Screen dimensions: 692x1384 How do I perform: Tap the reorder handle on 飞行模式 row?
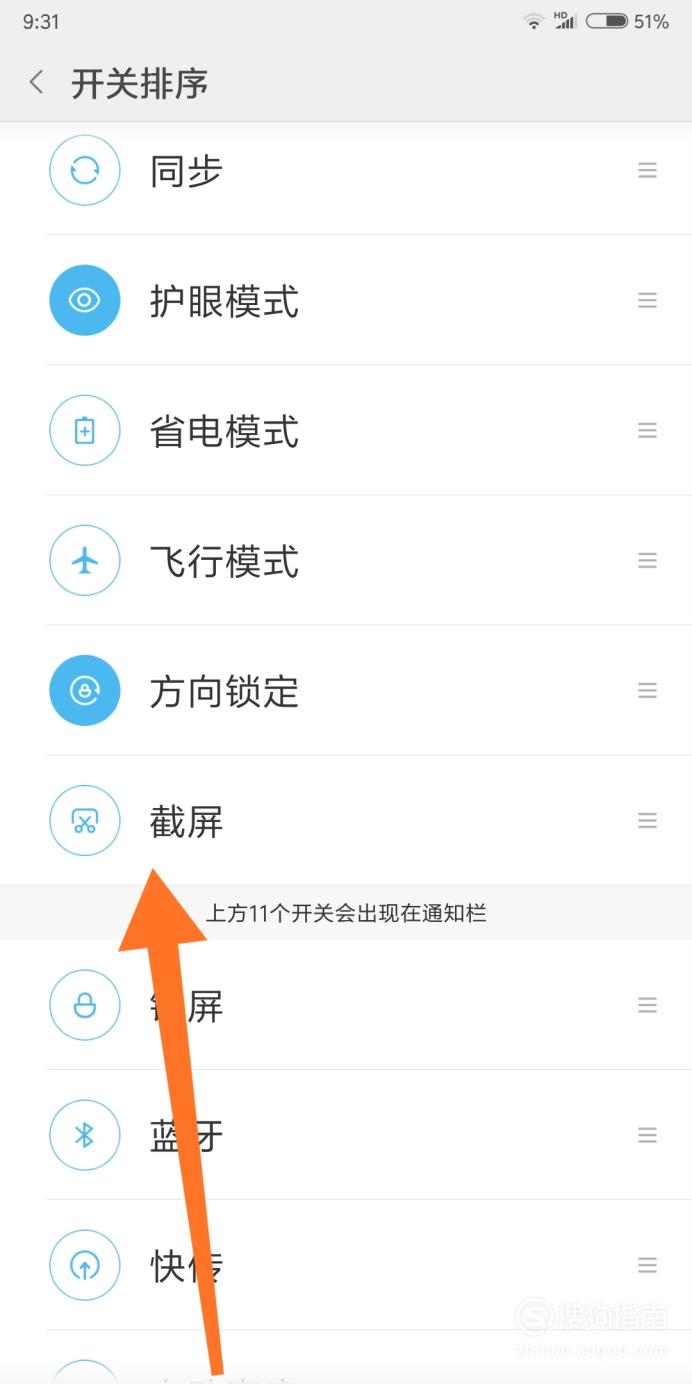click(x=648, y=560)
